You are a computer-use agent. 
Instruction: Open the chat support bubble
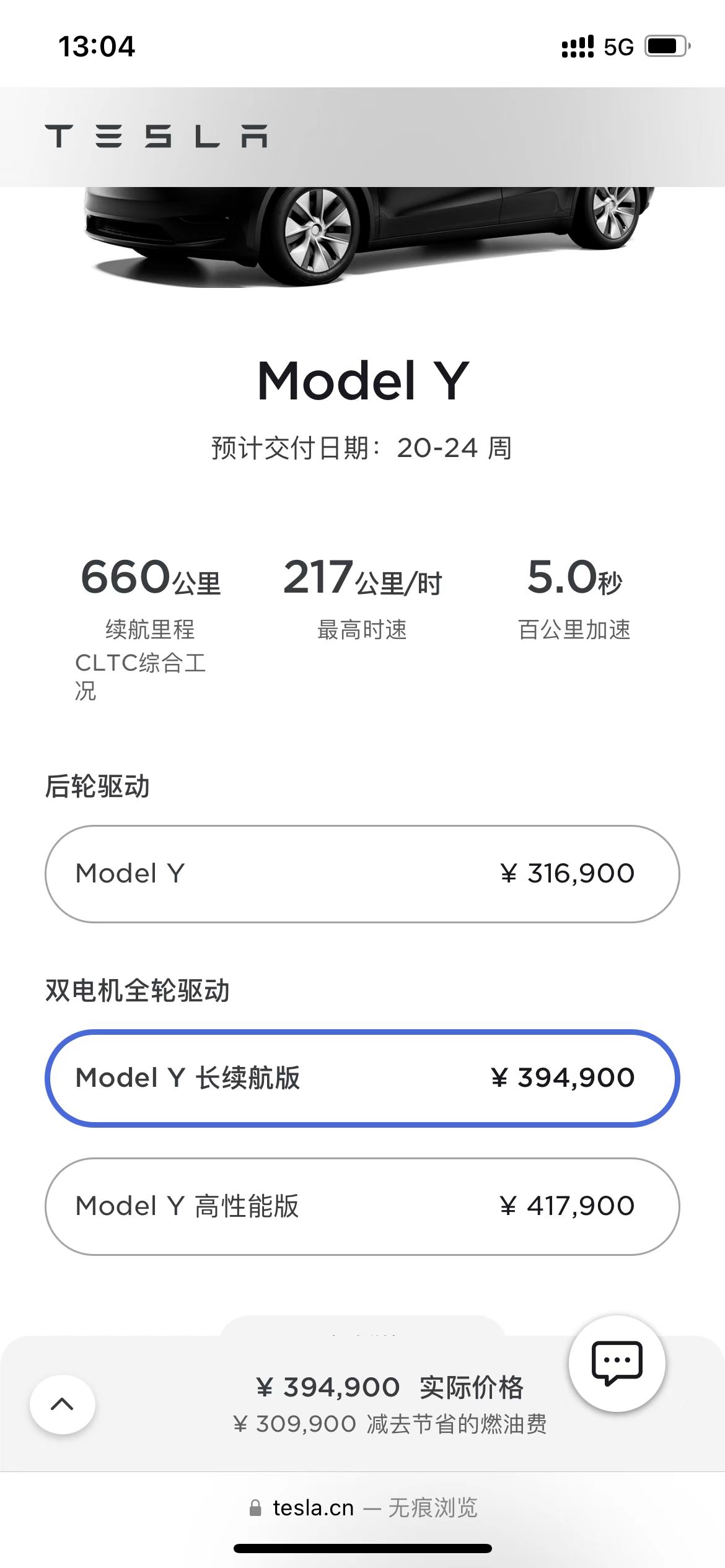[617, 1362]
